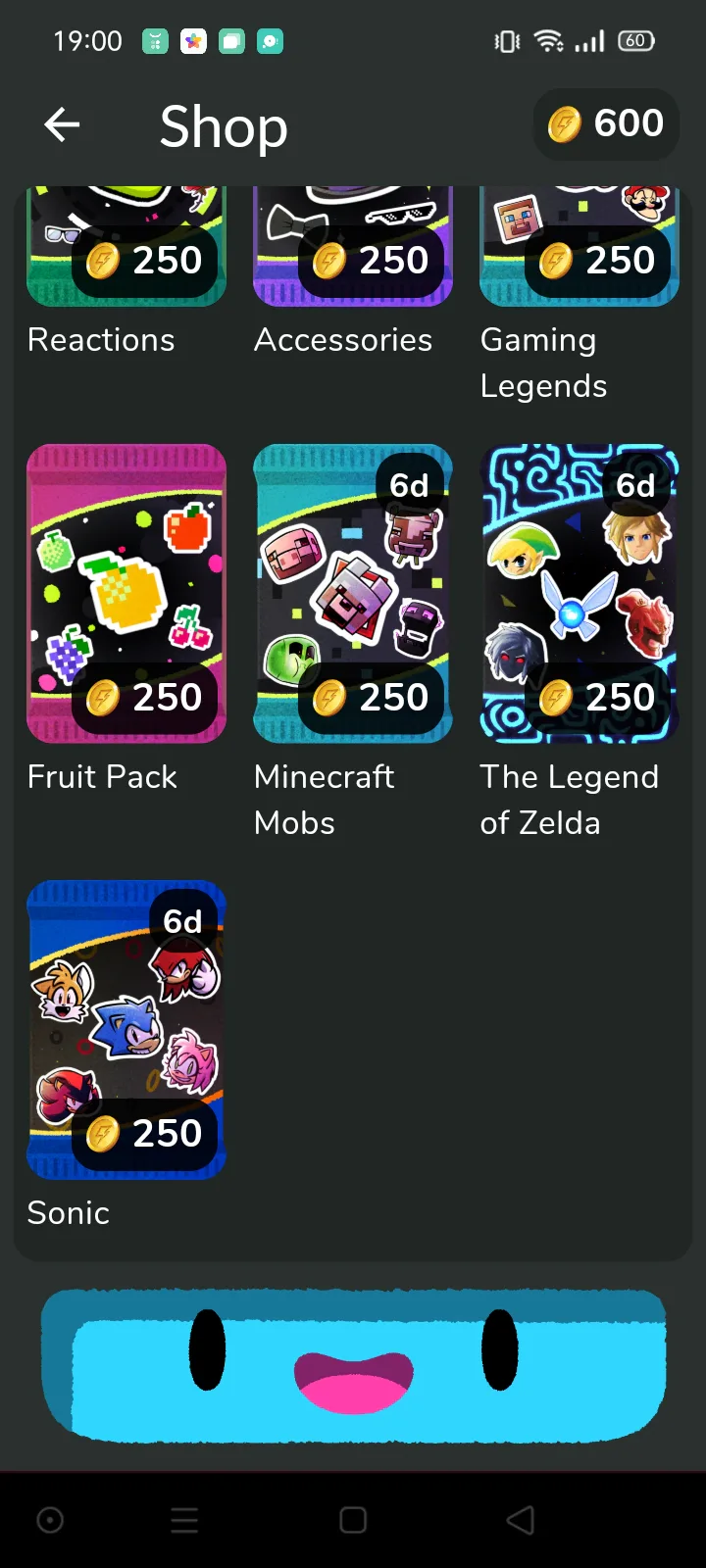Tap the system back triangle

click(x=521, y=1520)
